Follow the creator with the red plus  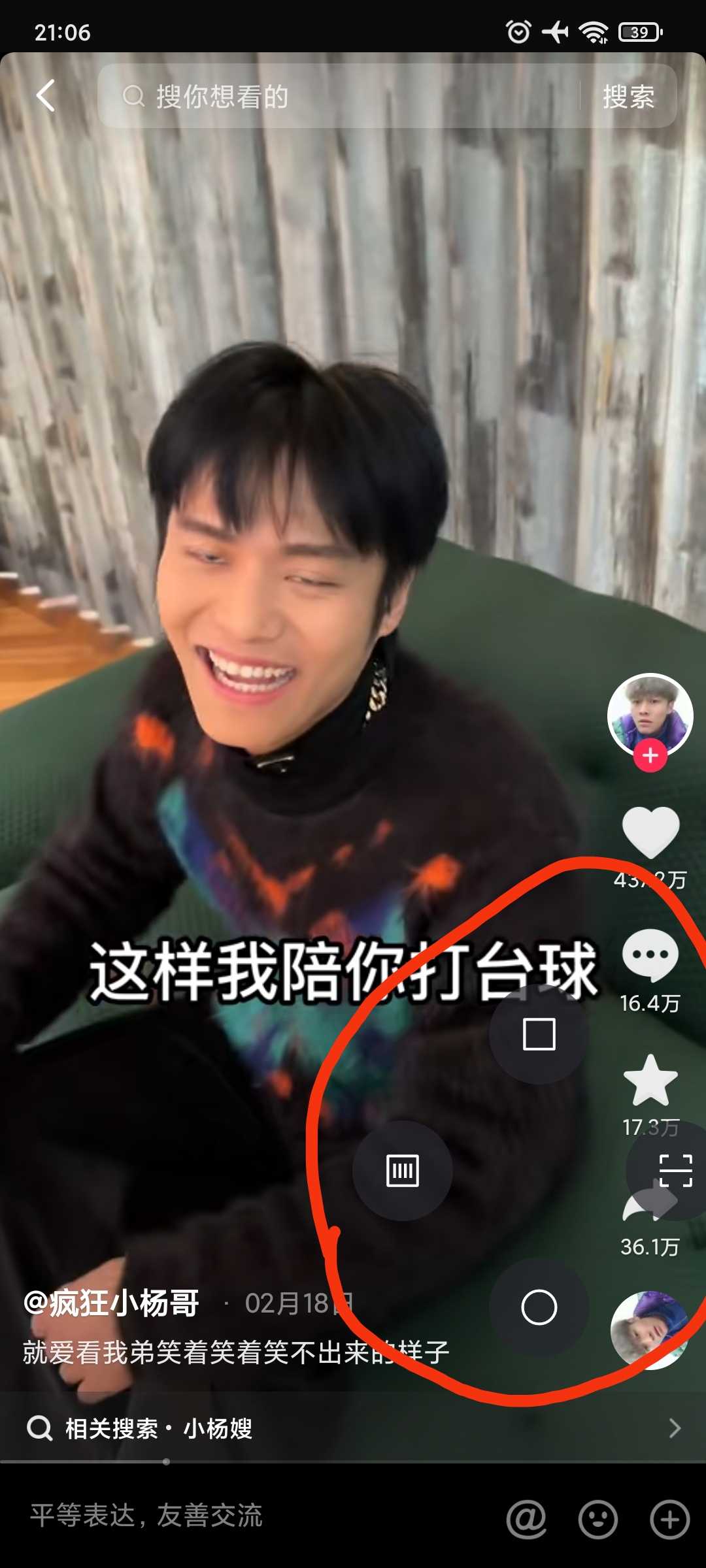[650, 756]
